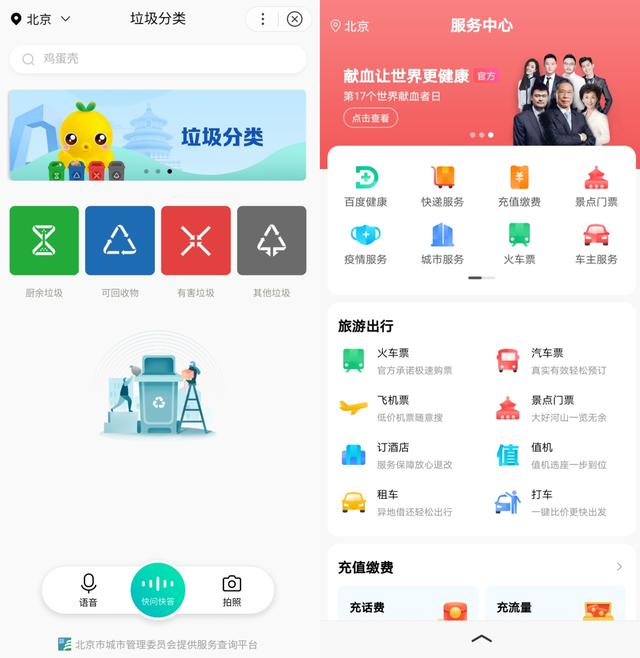Image resolution: width=640 pixels, height=658 pixels.
Task: Open 百度健康 service
Action: pyautogui.click(x=366, y=187)
